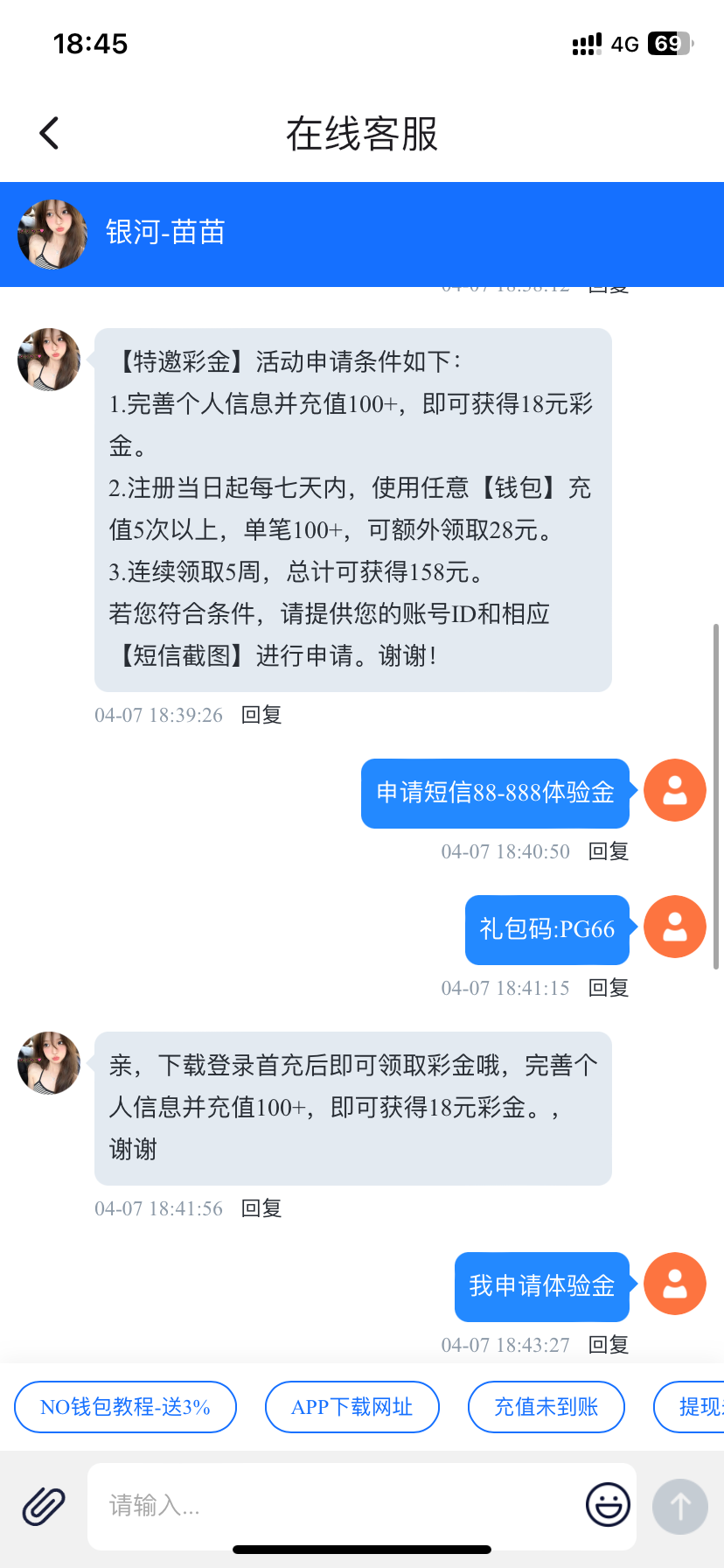This screenshot has width=724, height=1568.
Task: Tap 回复 under the 18:39:26 message
Action: tap(261, 715)
